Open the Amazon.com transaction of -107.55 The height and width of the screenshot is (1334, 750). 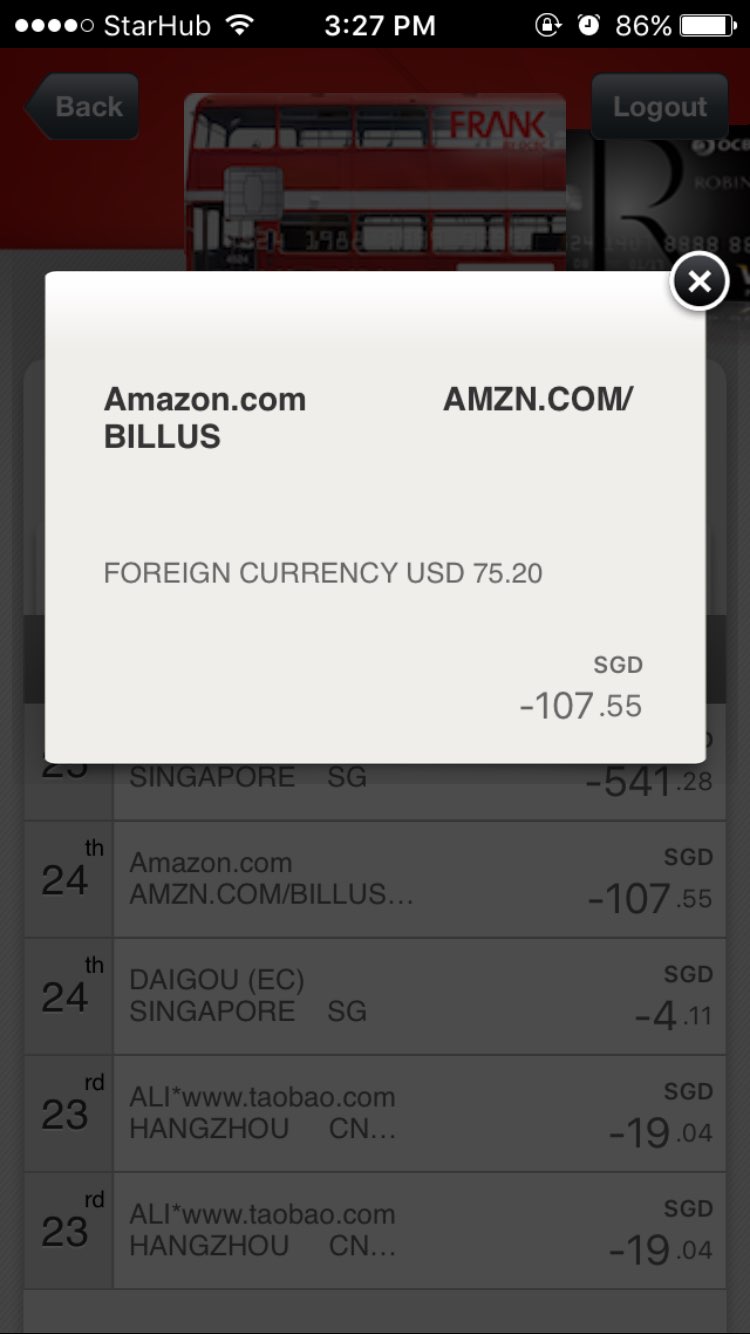coord(418,880)
